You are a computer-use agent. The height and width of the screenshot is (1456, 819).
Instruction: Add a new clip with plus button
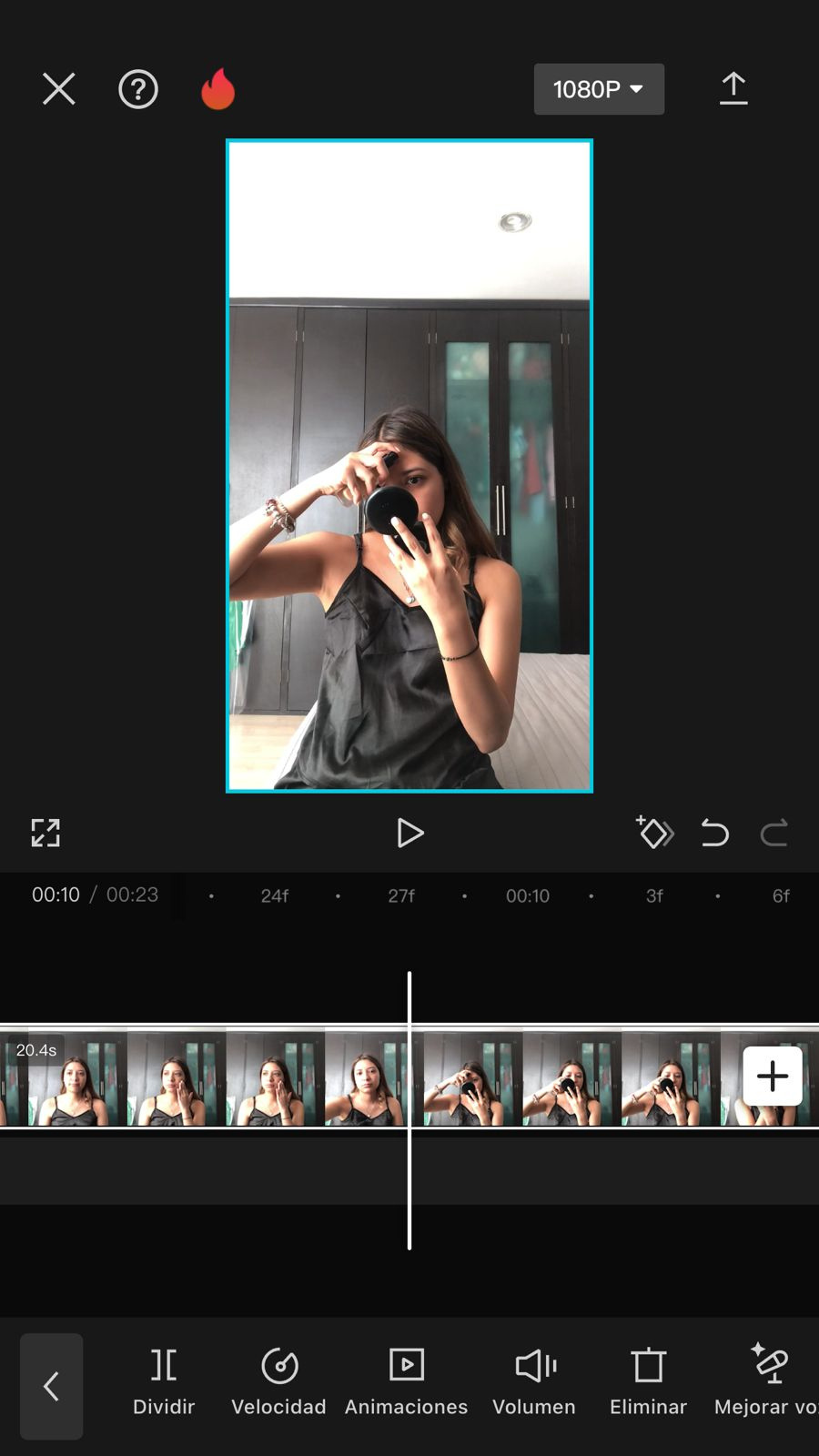(x=772, y=1076)
